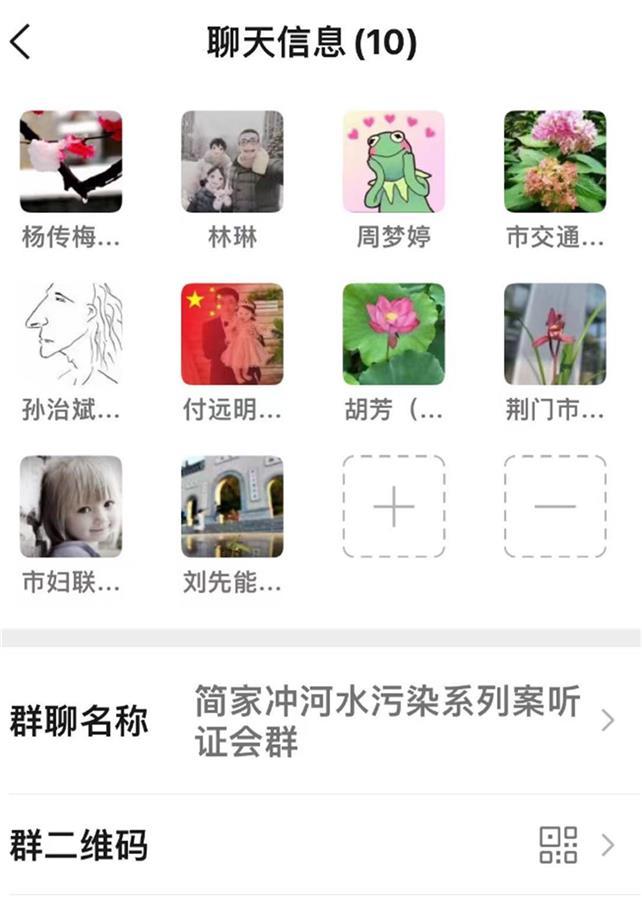The height and width of the screenshot is (900, 642).
Task: View 付远明's profile
Action: (x=232, y=334)
